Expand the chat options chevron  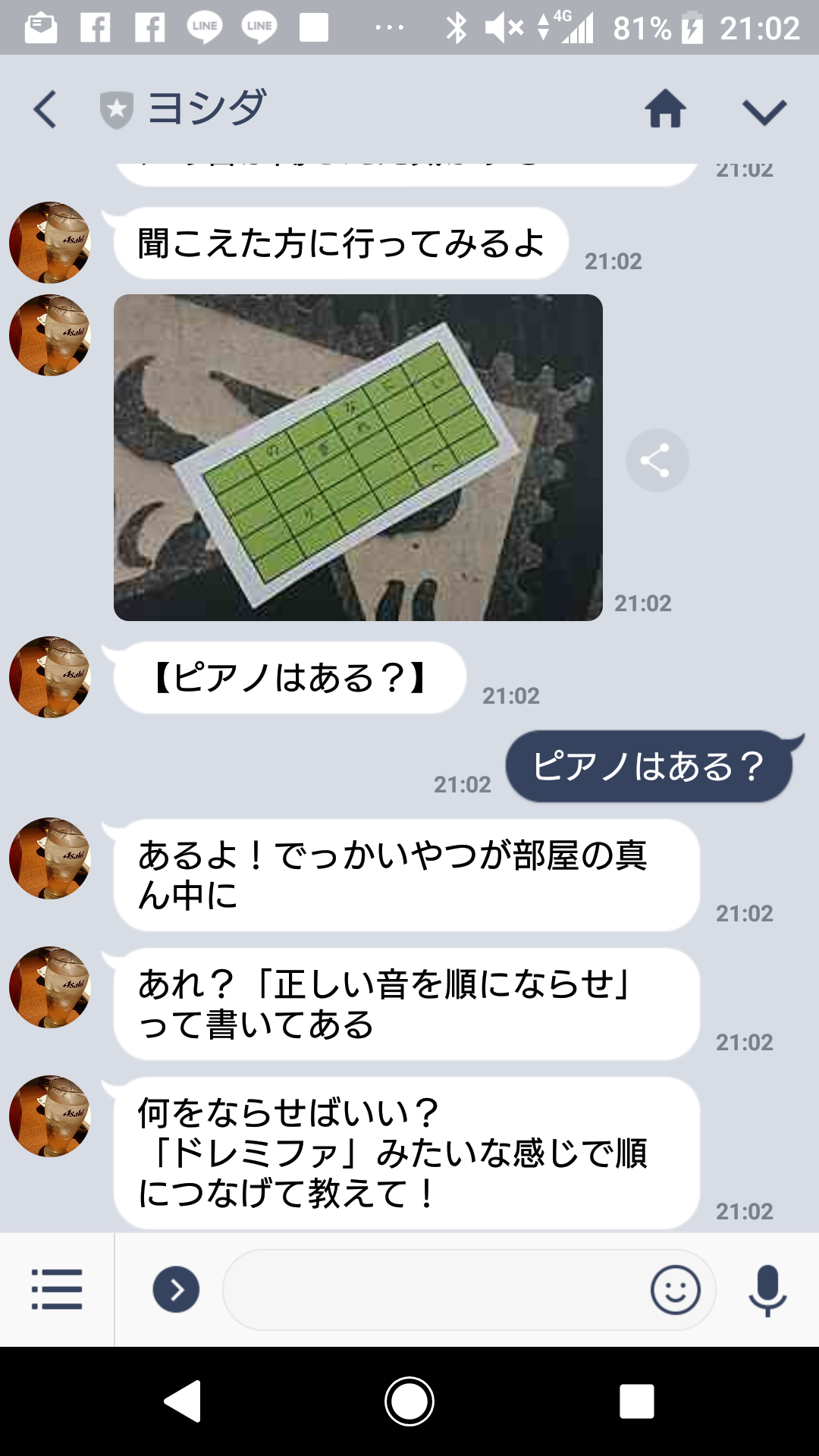(764, 111)
